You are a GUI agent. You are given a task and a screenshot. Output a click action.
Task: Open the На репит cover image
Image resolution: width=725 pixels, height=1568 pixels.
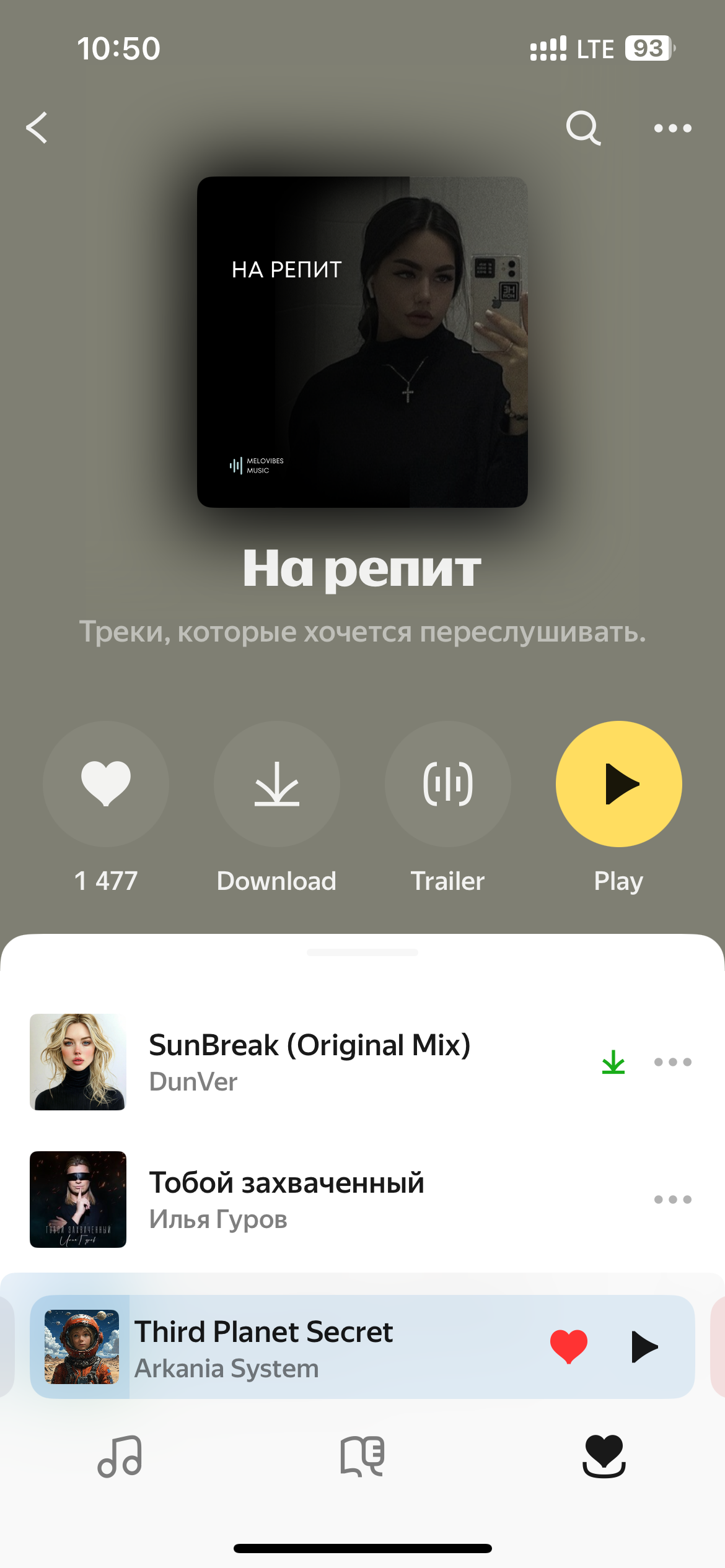tap(362, 342)
